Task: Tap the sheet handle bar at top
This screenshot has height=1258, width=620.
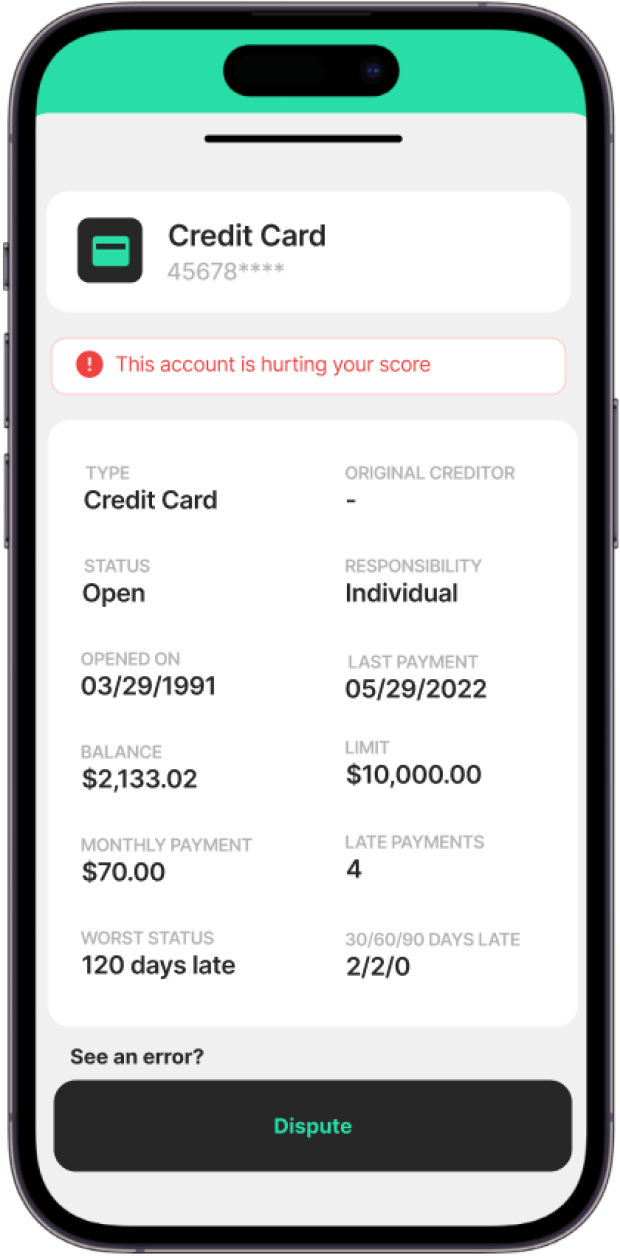Action: click(303, 139)
